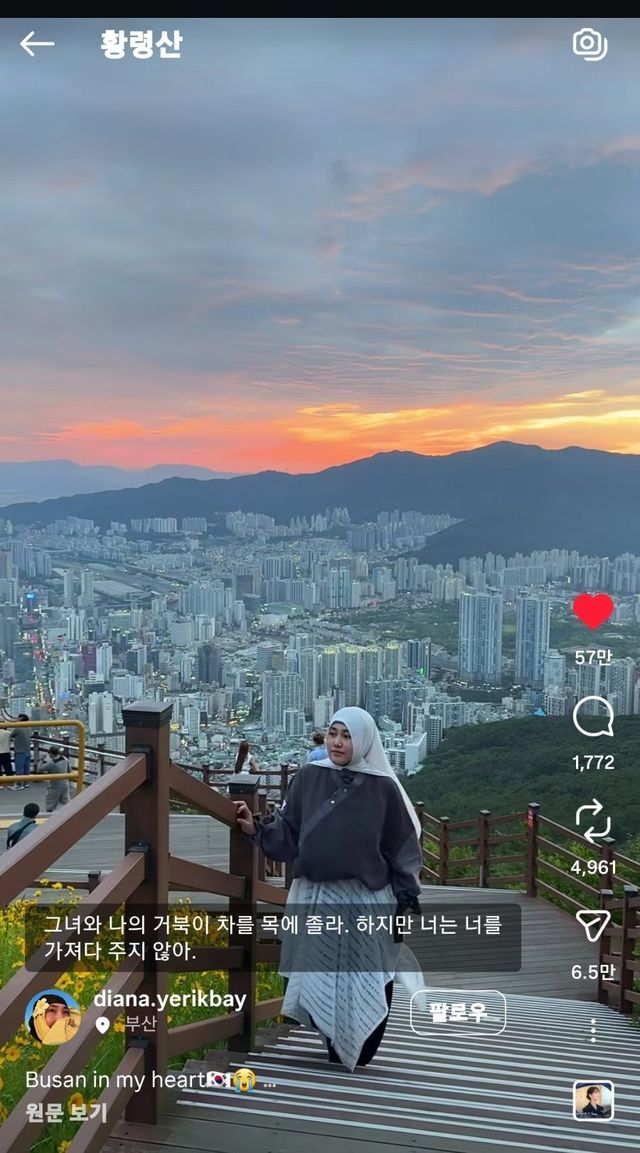Viewport: 640px width, 1153px height.
Task: Open the audio track thumbnail
Action: (593, 1100)
